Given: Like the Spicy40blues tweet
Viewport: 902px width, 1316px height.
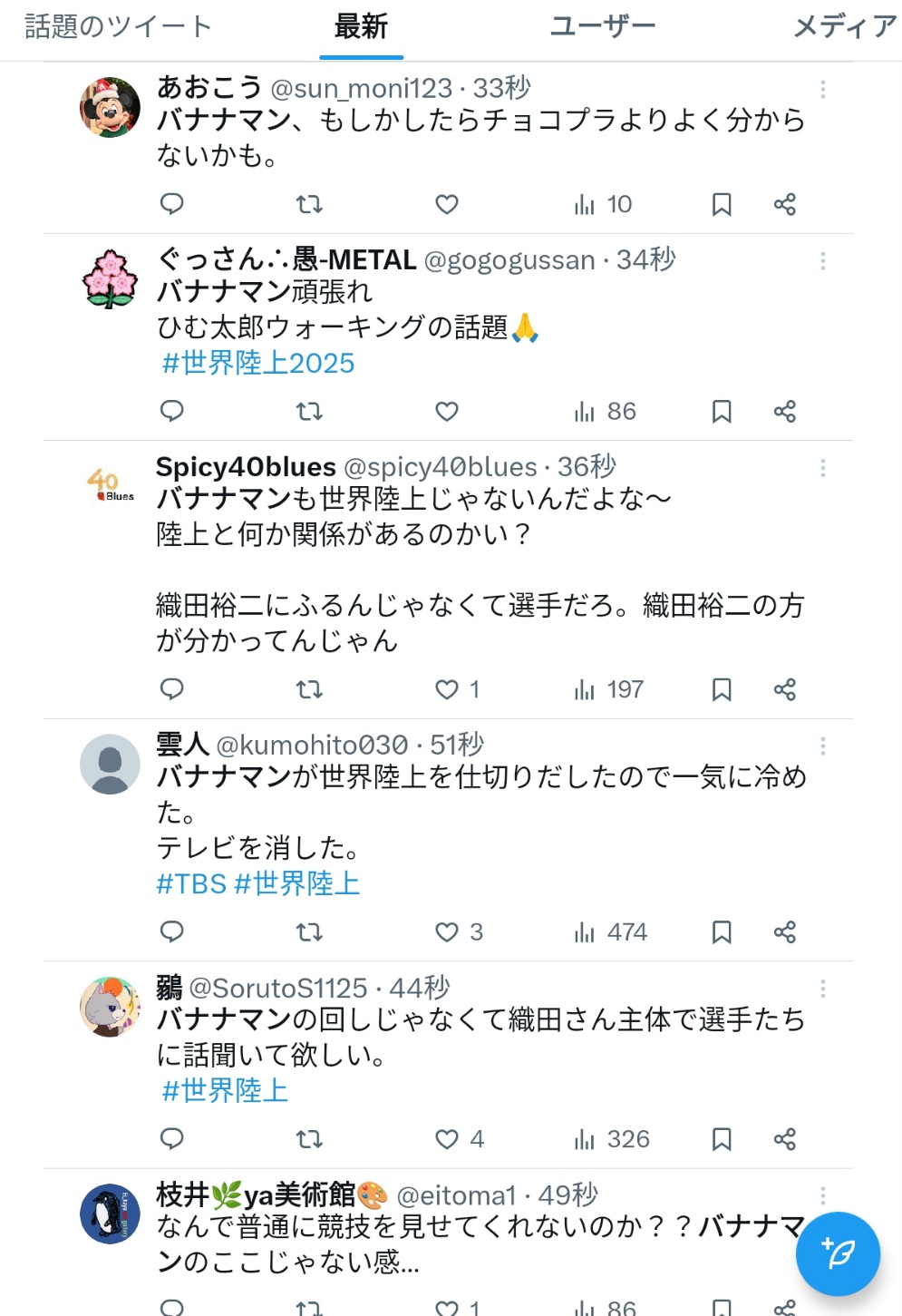Looking at the screenshot, I should [x=447, y=690].
